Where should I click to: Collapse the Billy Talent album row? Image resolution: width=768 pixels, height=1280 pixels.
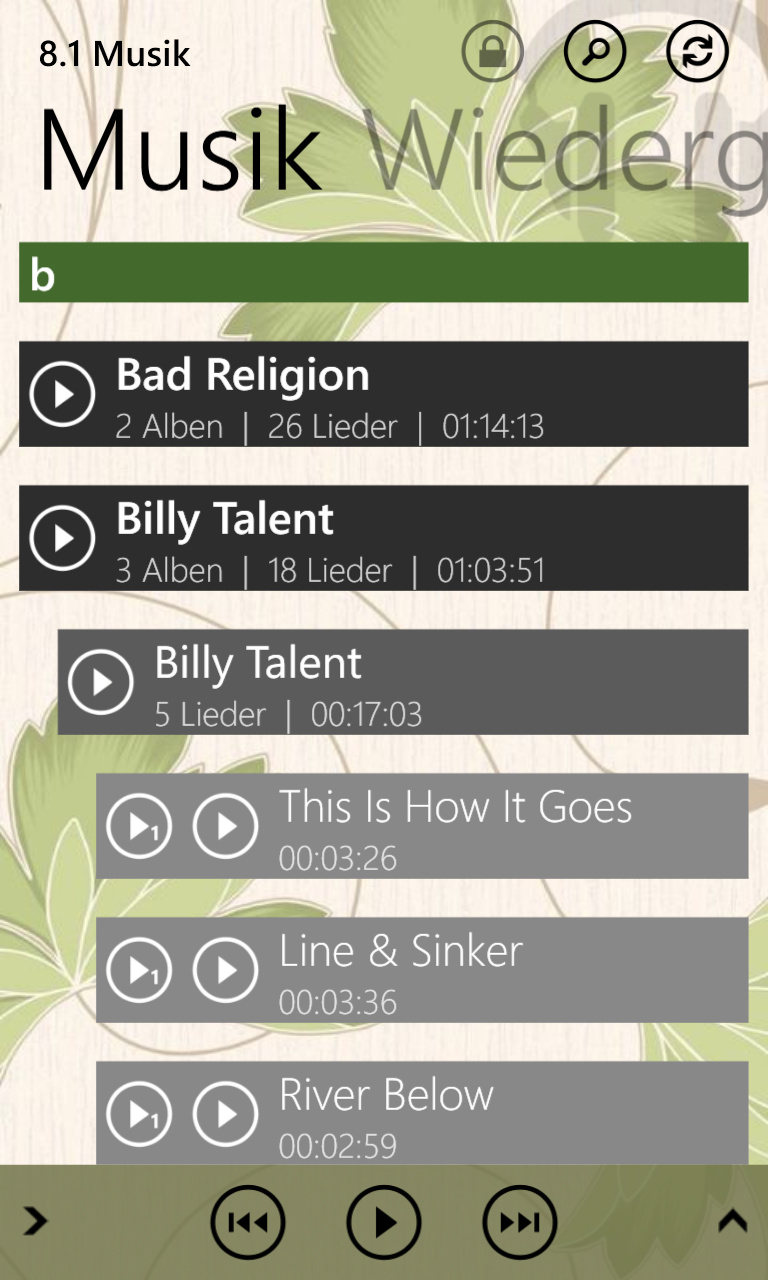tap(403, 682)
